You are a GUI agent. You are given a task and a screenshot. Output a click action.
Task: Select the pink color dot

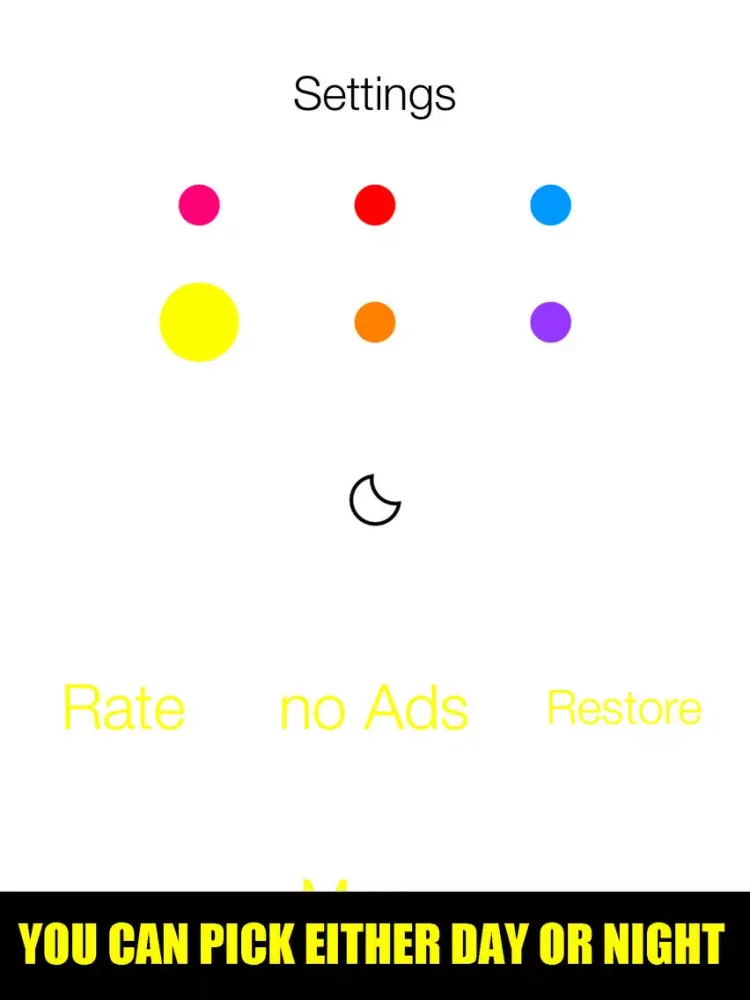[199, 205]
